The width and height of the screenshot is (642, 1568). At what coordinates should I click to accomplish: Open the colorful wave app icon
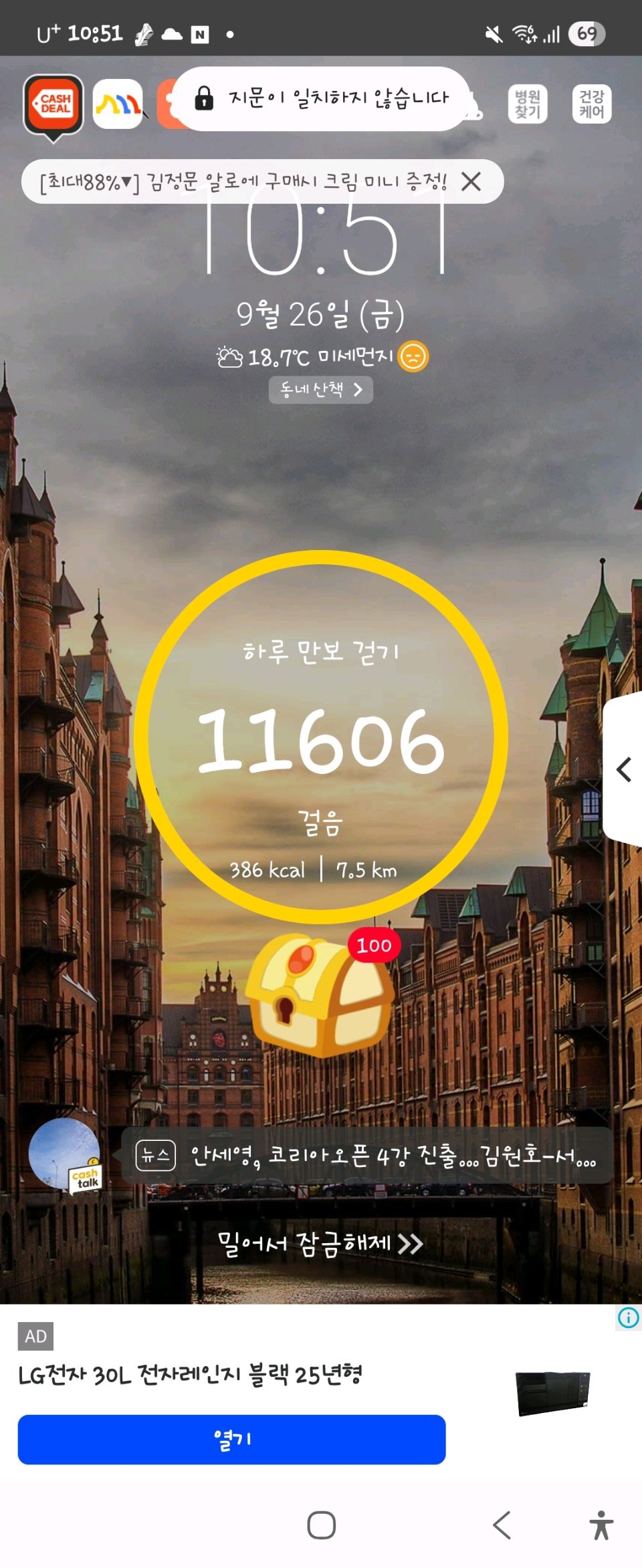118,104
